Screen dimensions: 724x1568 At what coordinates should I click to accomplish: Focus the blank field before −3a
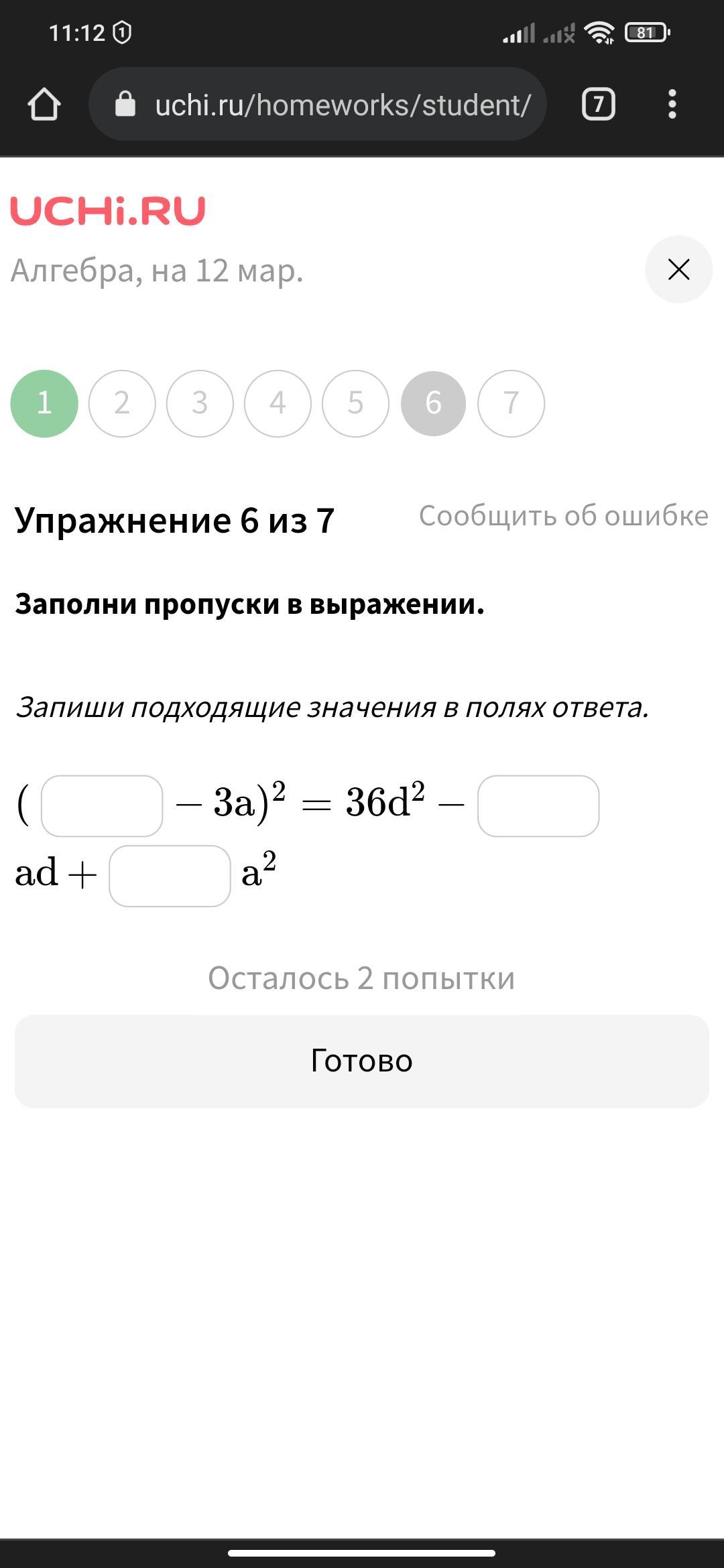click(x=102, y=806)
